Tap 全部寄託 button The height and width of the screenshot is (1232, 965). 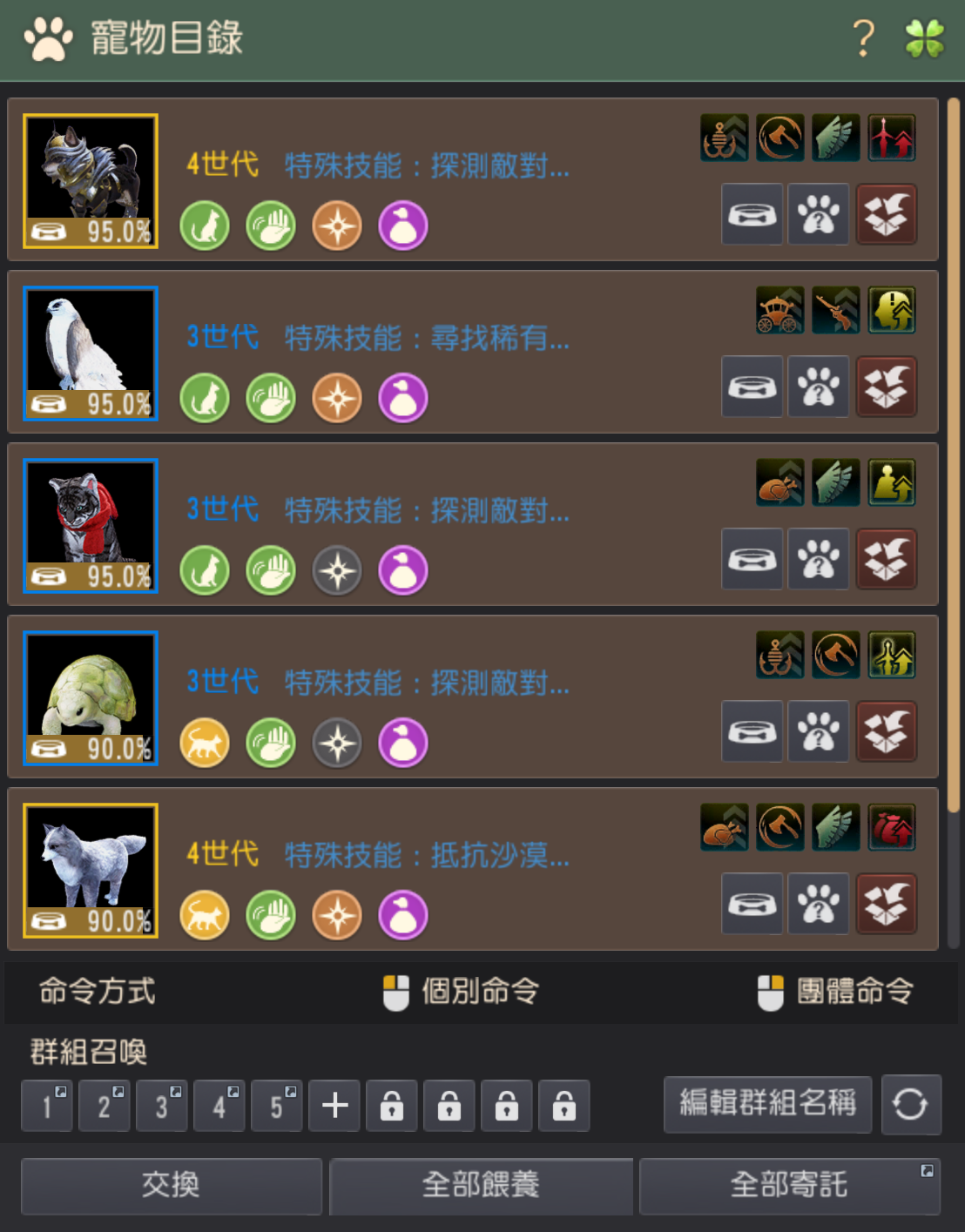[789, 1185]
